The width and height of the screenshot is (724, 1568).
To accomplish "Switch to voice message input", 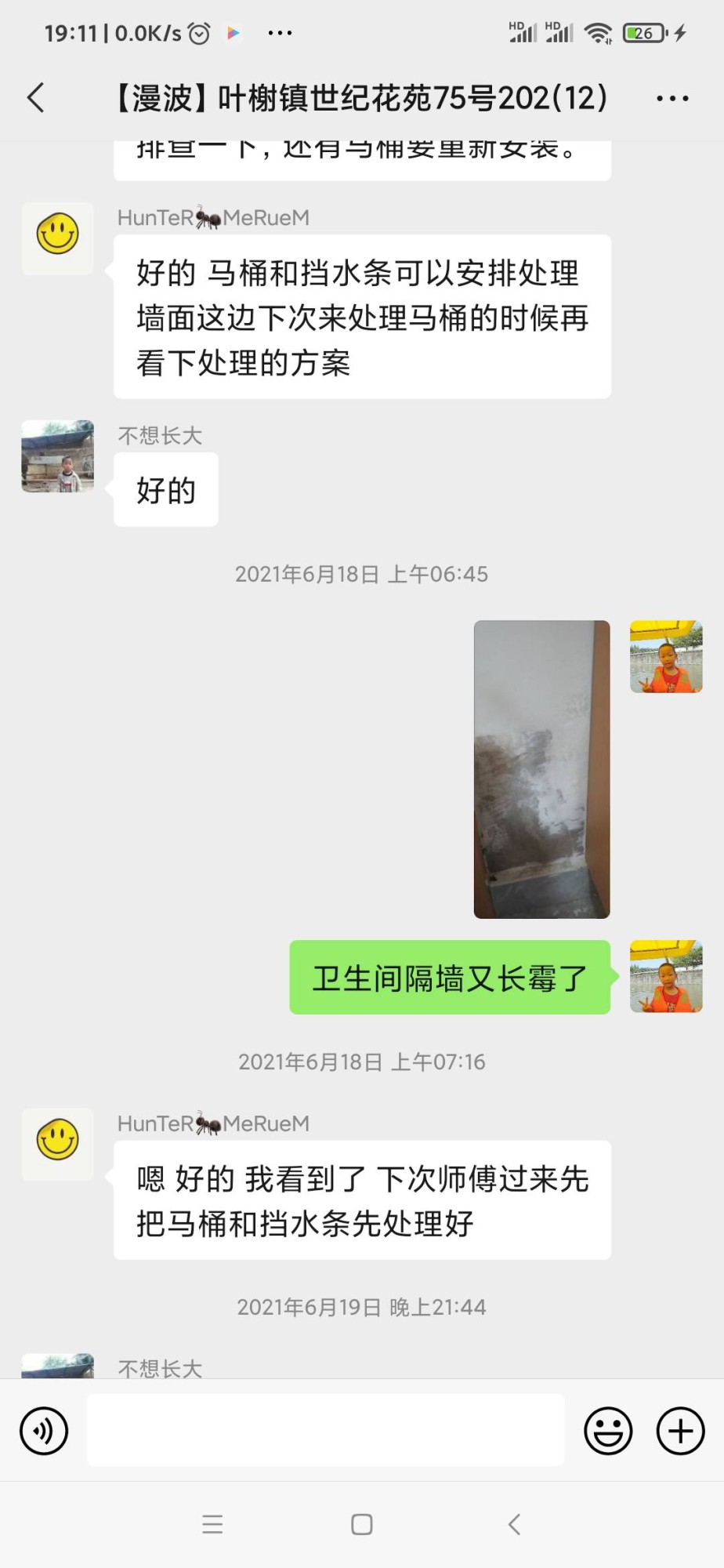I will pyautogui.click(x=44, y=1431).
